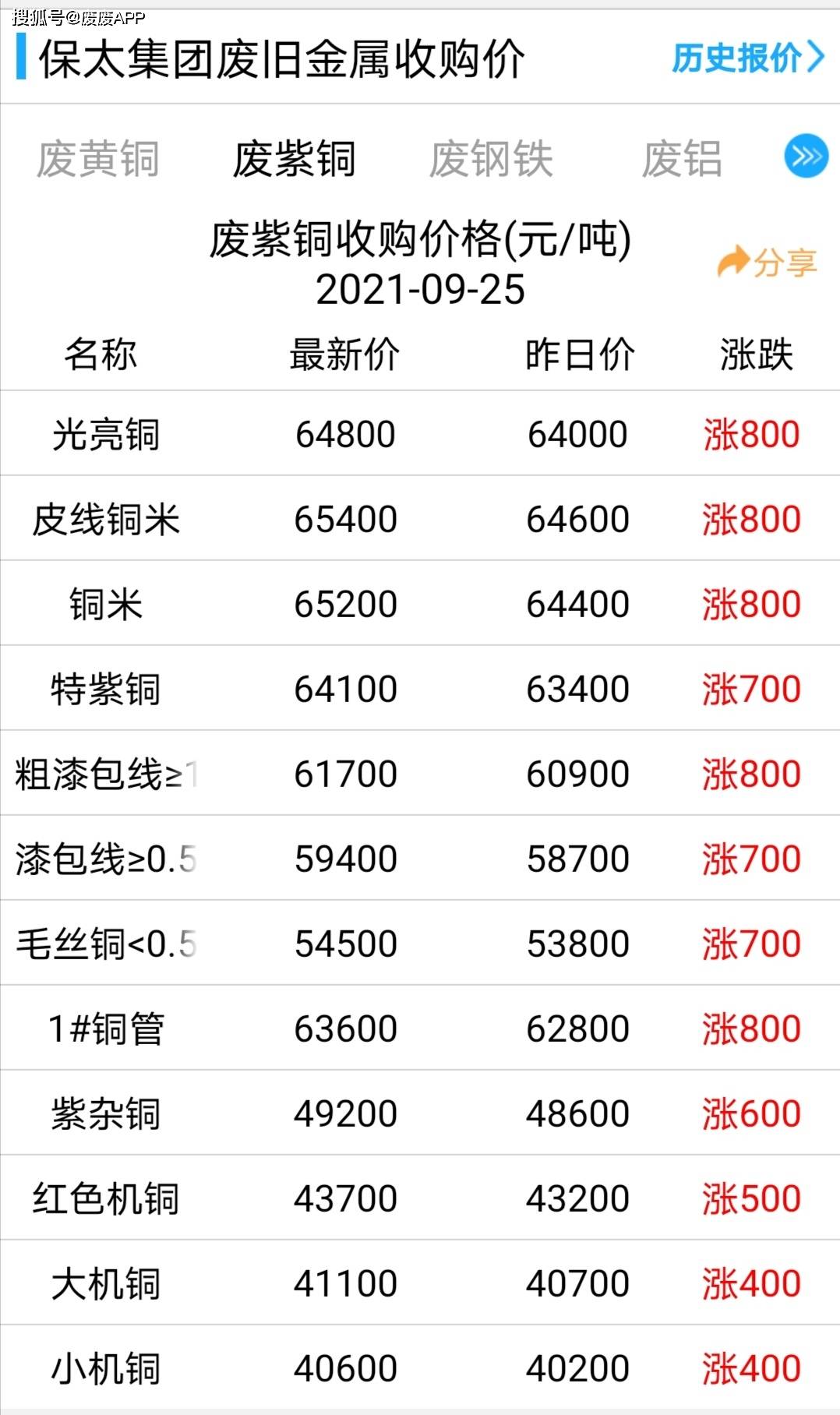Expand more metal categories with blue arrow

tap(806, 157)
